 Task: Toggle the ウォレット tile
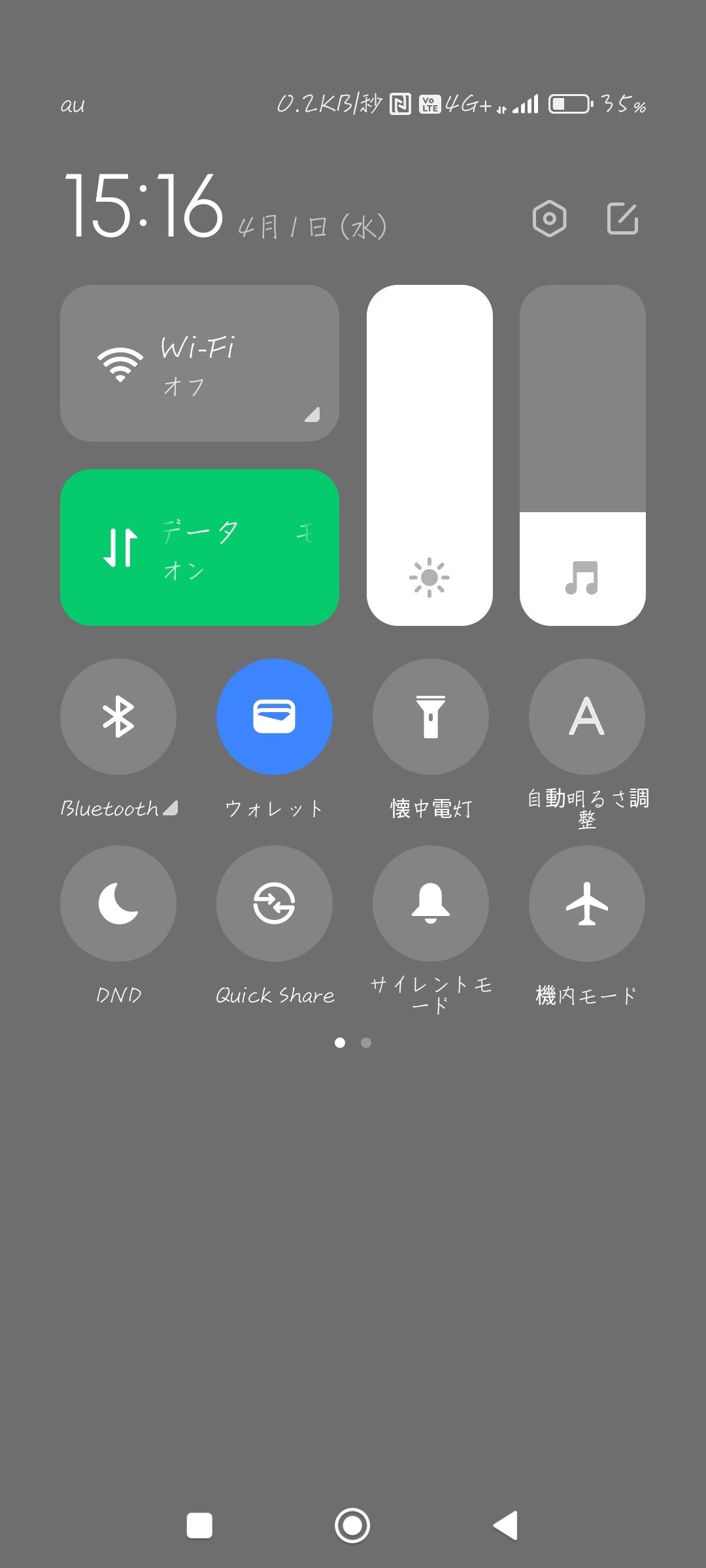coord(275,717)
